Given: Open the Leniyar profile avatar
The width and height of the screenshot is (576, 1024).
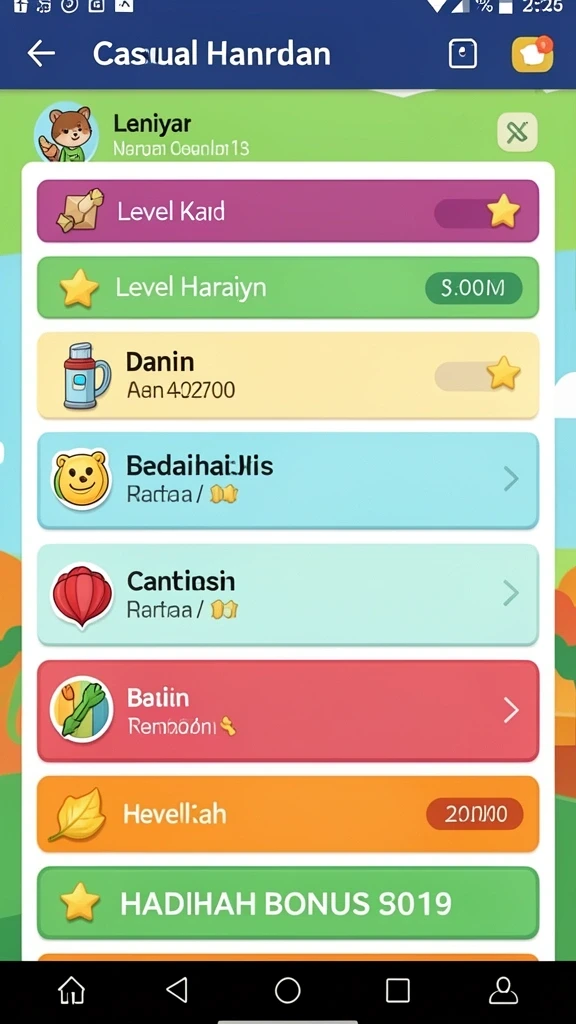Looking at the screenshot, I should point(66,133).
